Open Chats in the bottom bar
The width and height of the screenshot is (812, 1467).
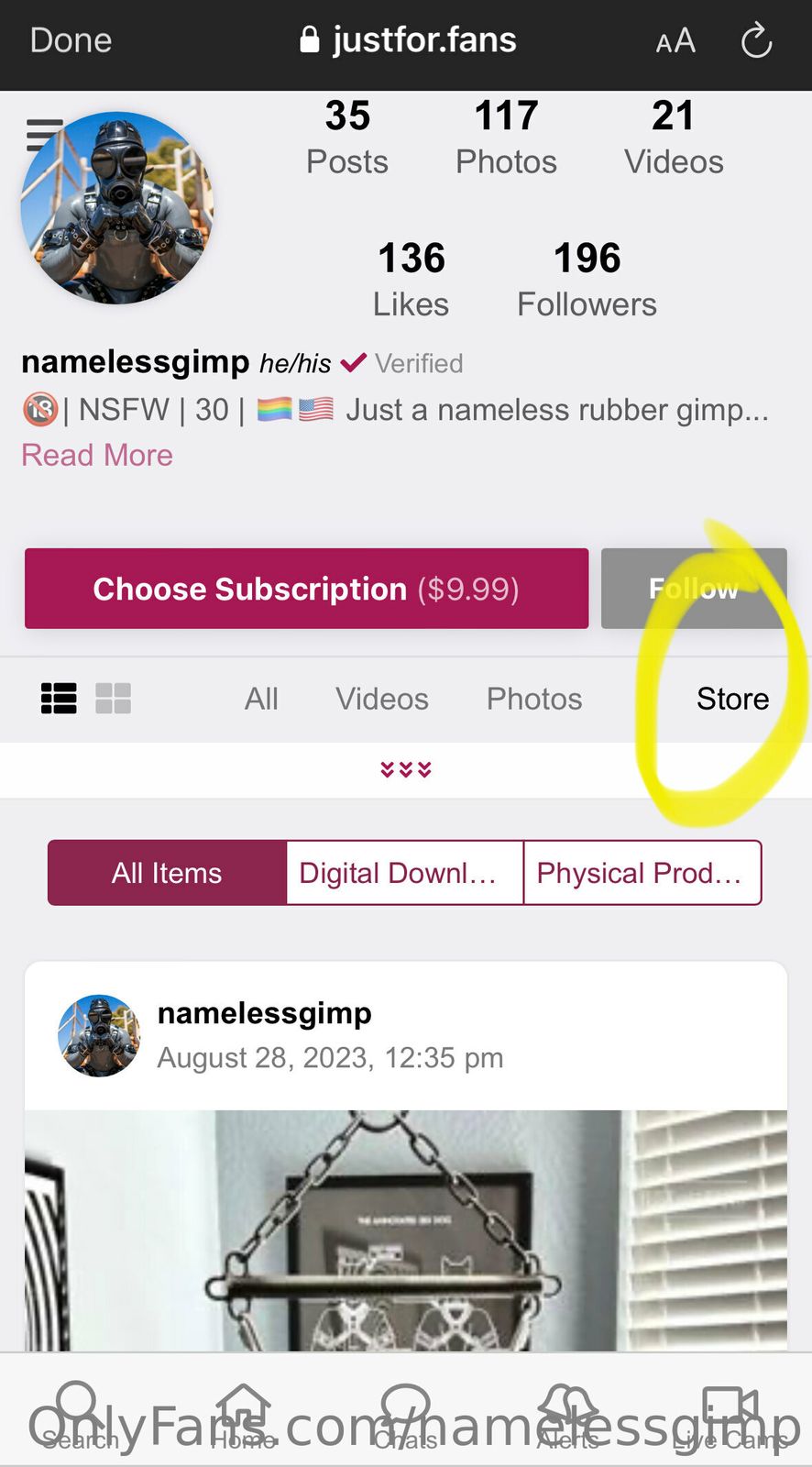click(x=406, y=1414)
